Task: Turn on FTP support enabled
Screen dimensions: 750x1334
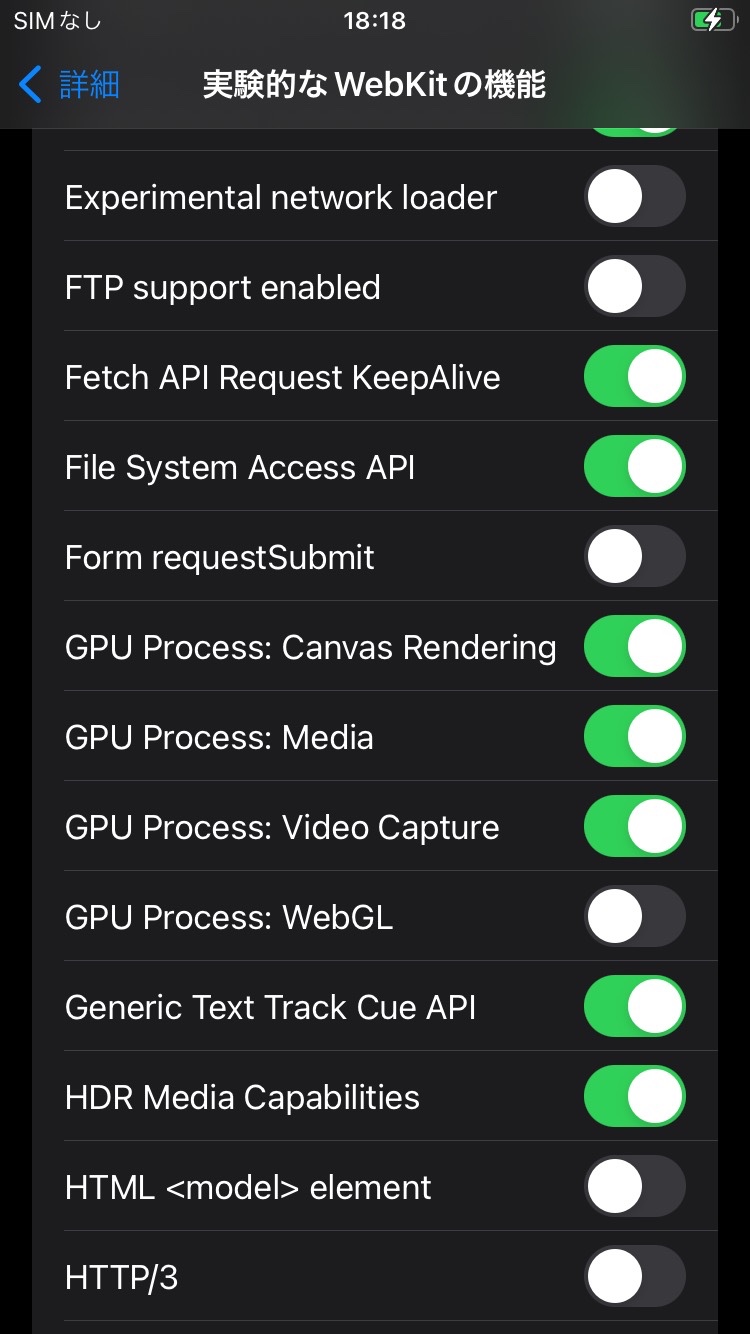Action: pyautogui.click(x=634, y=287)
